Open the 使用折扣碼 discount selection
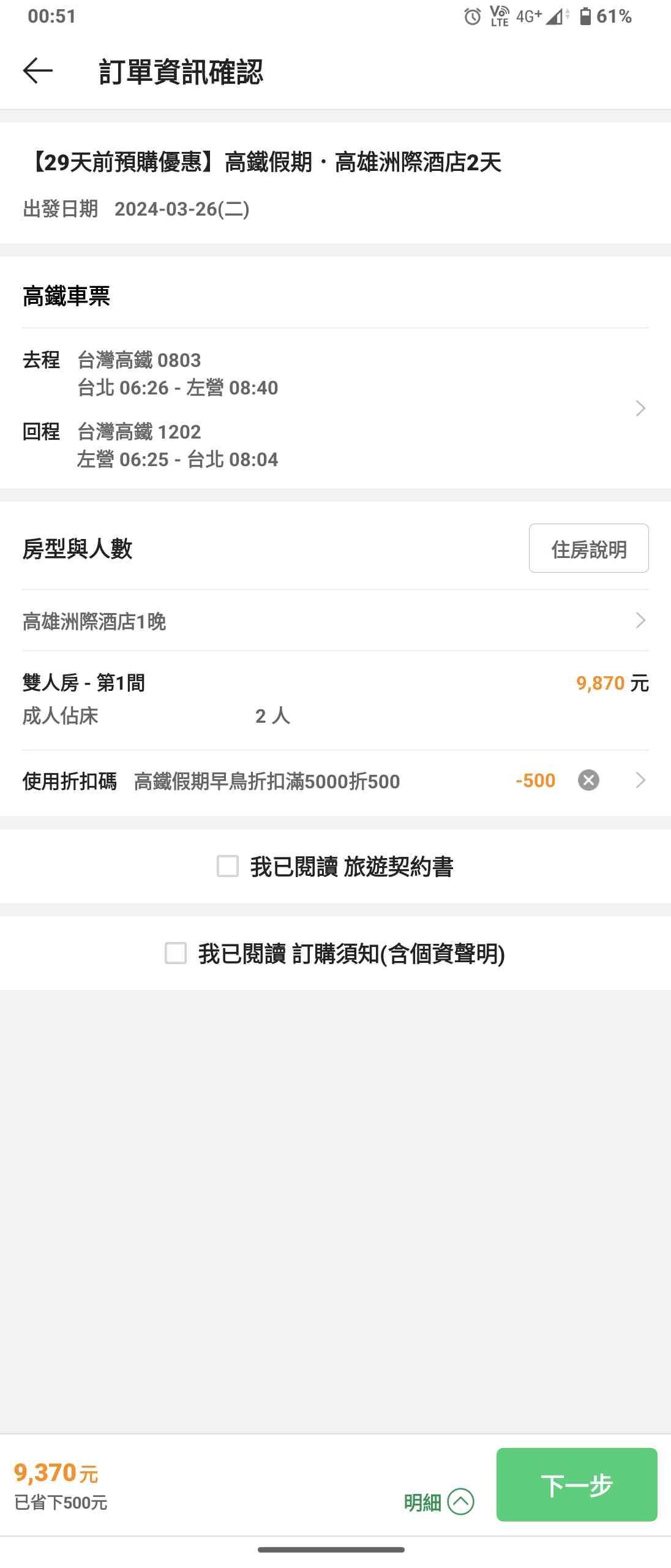 640,780
